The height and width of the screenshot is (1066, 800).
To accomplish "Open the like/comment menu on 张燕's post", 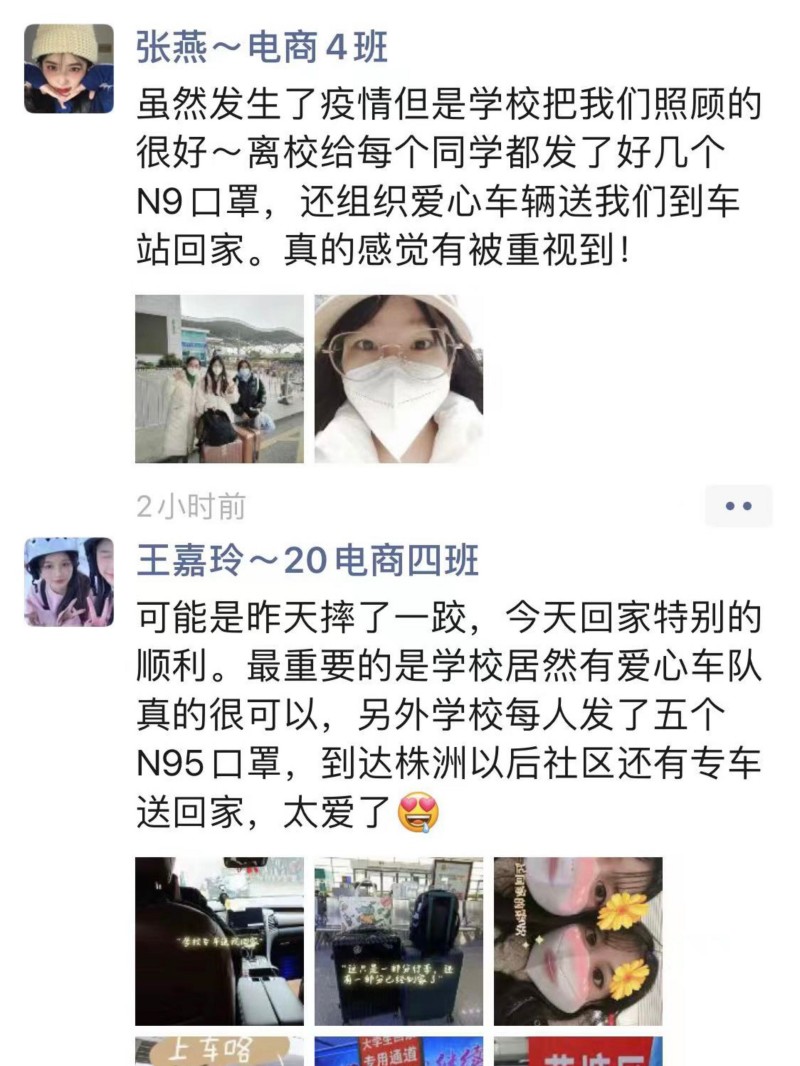I will click(x=738, y=506).
